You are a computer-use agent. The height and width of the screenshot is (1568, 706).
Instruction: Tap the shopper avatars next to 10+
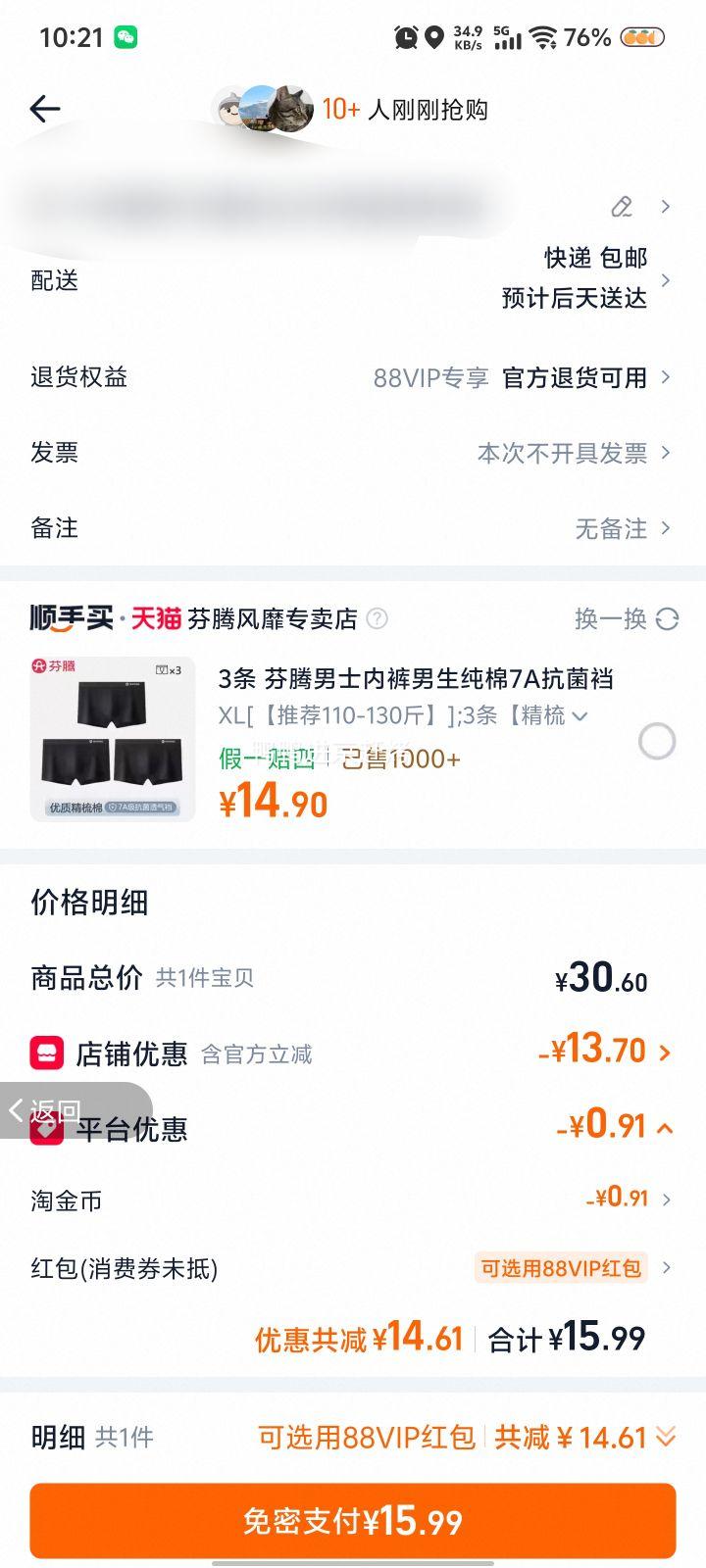coord(263,108)
